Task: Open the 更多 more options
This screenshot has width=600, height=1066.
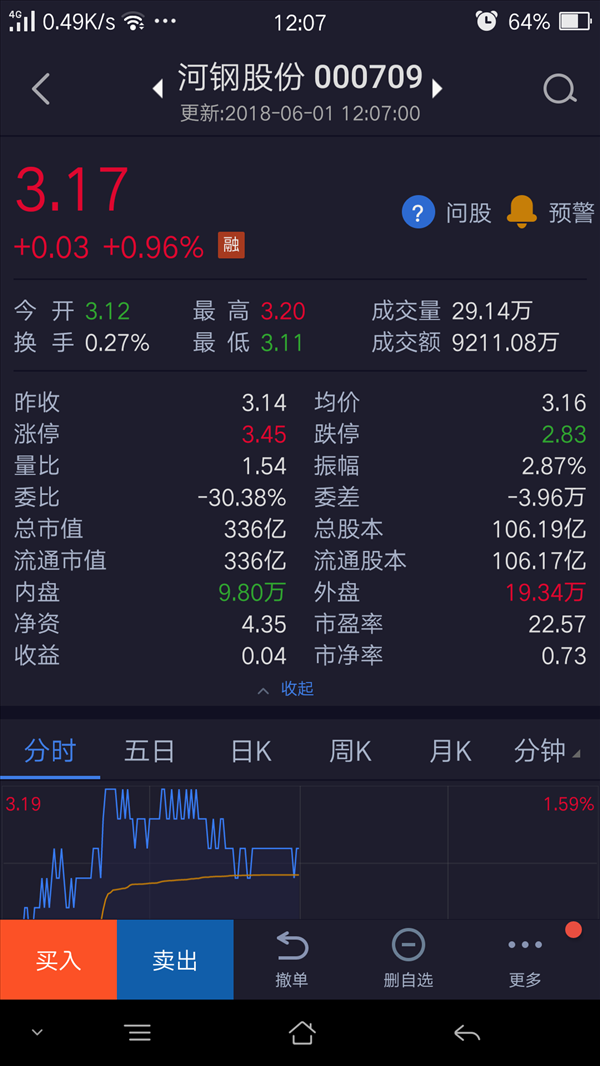Action: (x=525, y=959)
